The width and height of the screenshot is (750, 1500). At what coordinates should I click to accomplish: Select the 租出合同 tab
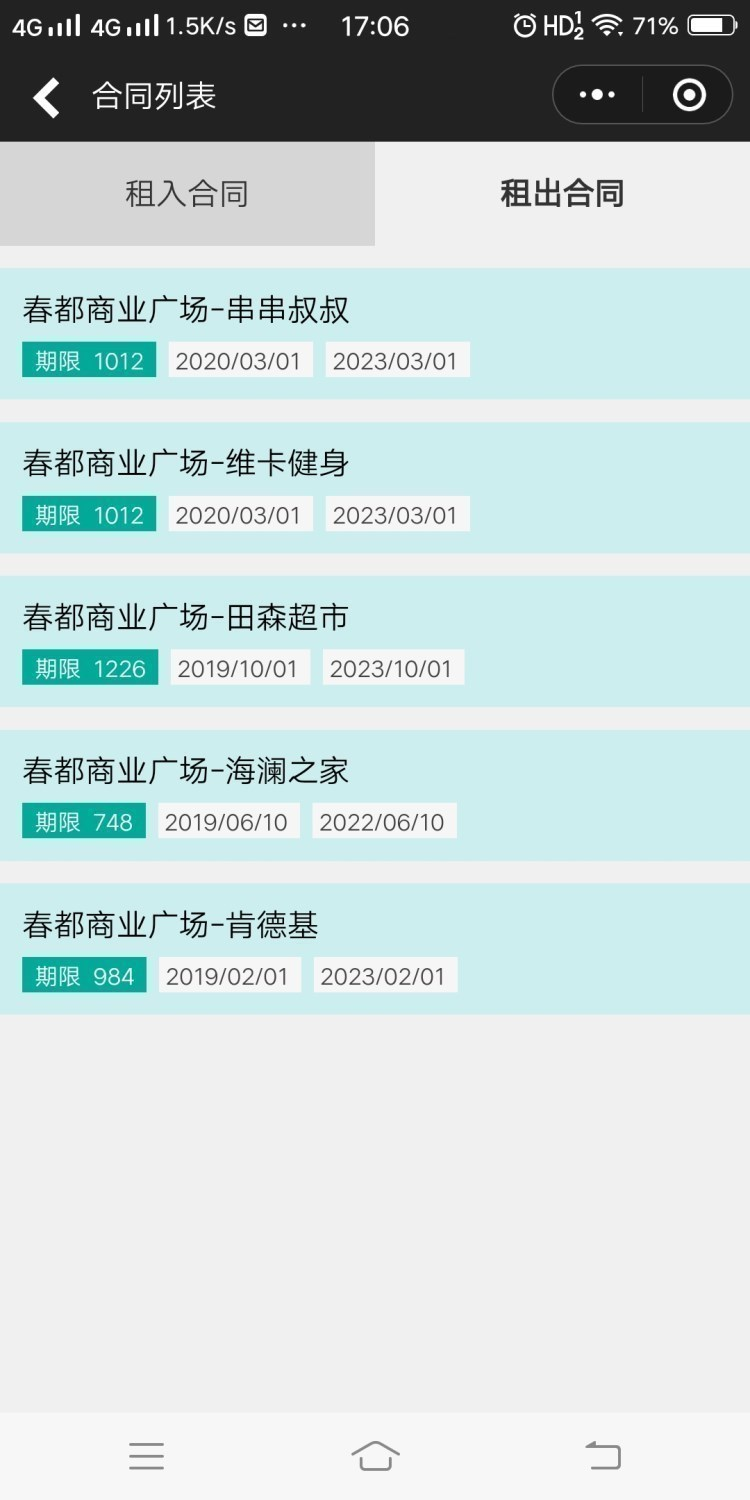click(x=562, y=193)
